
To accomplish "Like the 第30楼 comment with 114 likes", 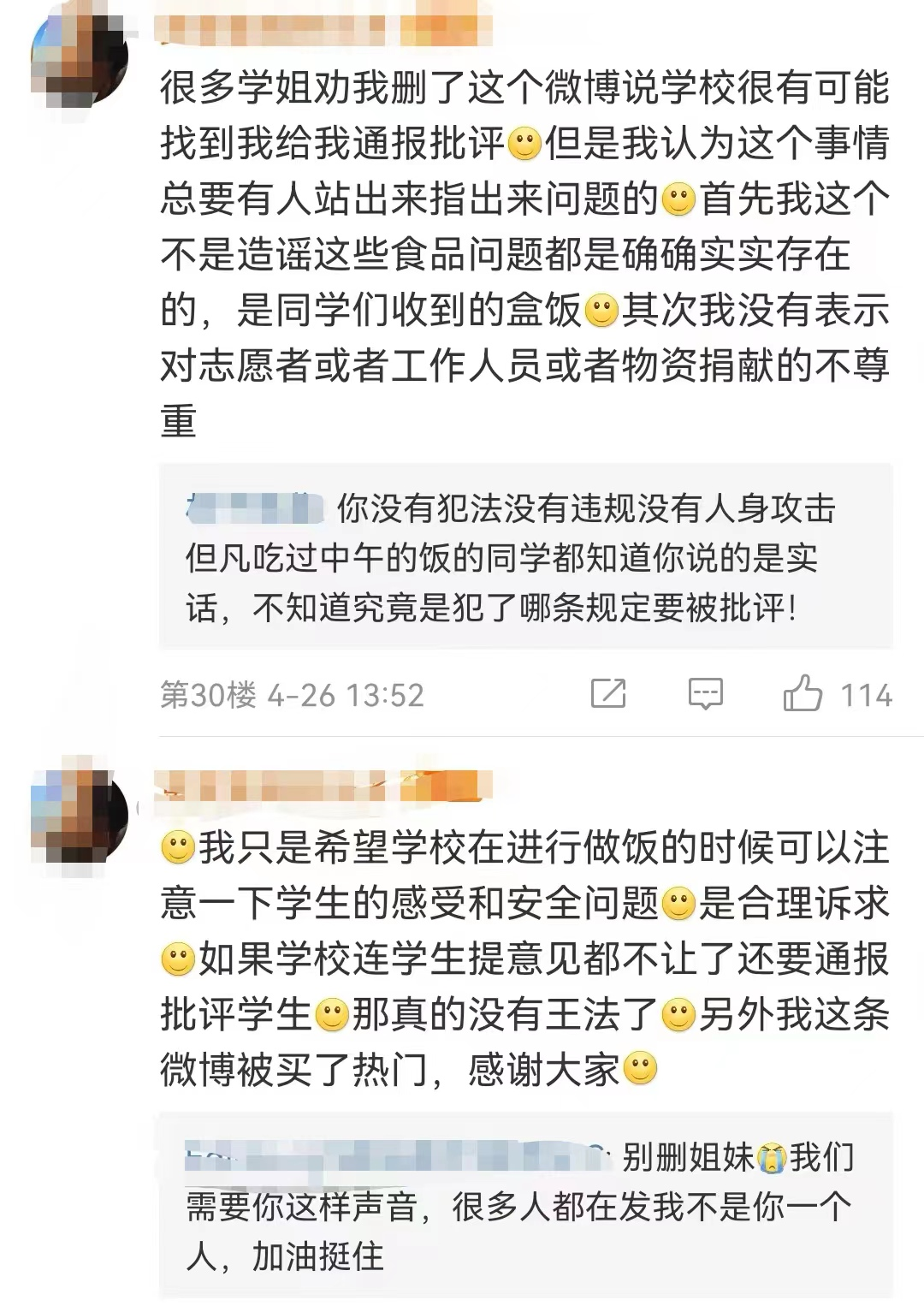I will (x=803, y=693).
